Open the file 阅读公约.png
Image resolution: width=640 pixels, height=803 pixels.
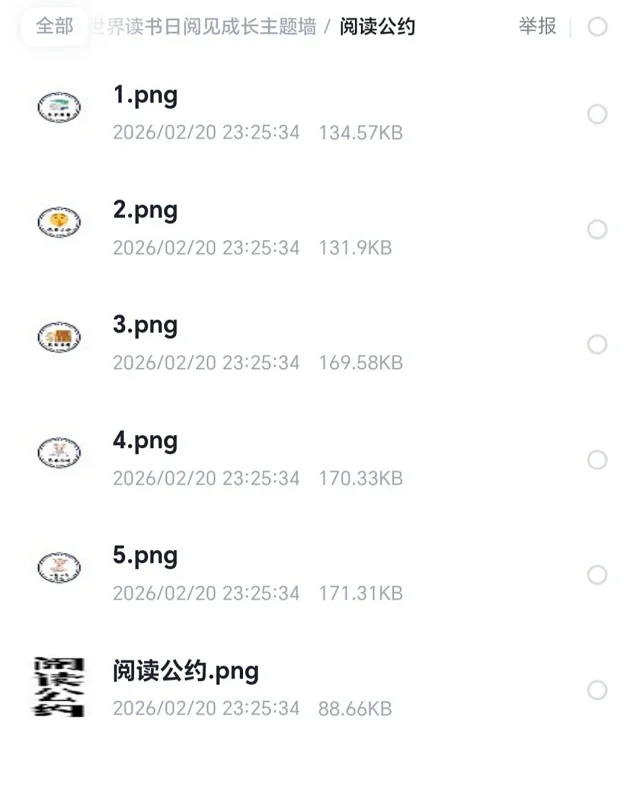[186, 671]
